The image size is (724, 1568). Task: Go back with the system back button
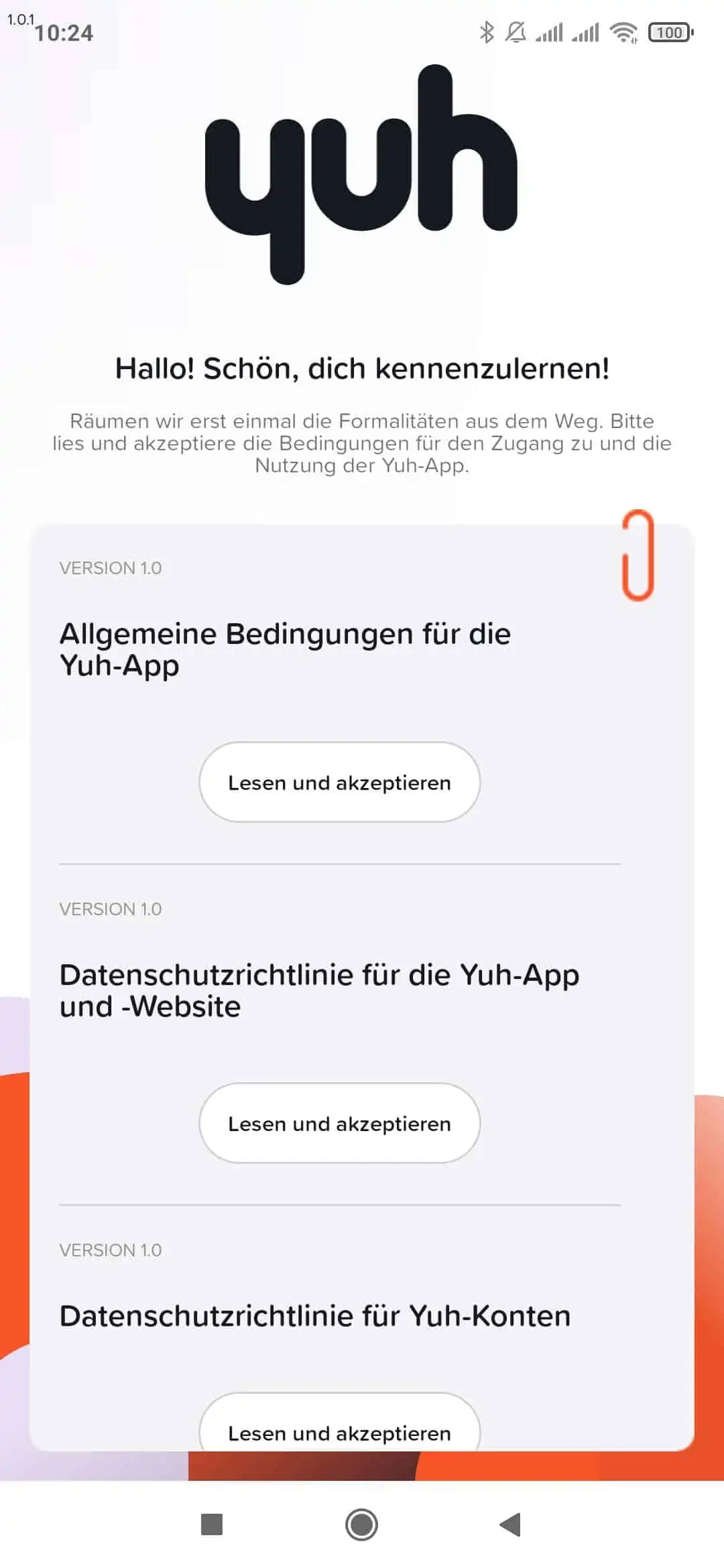coord(511,1524)
